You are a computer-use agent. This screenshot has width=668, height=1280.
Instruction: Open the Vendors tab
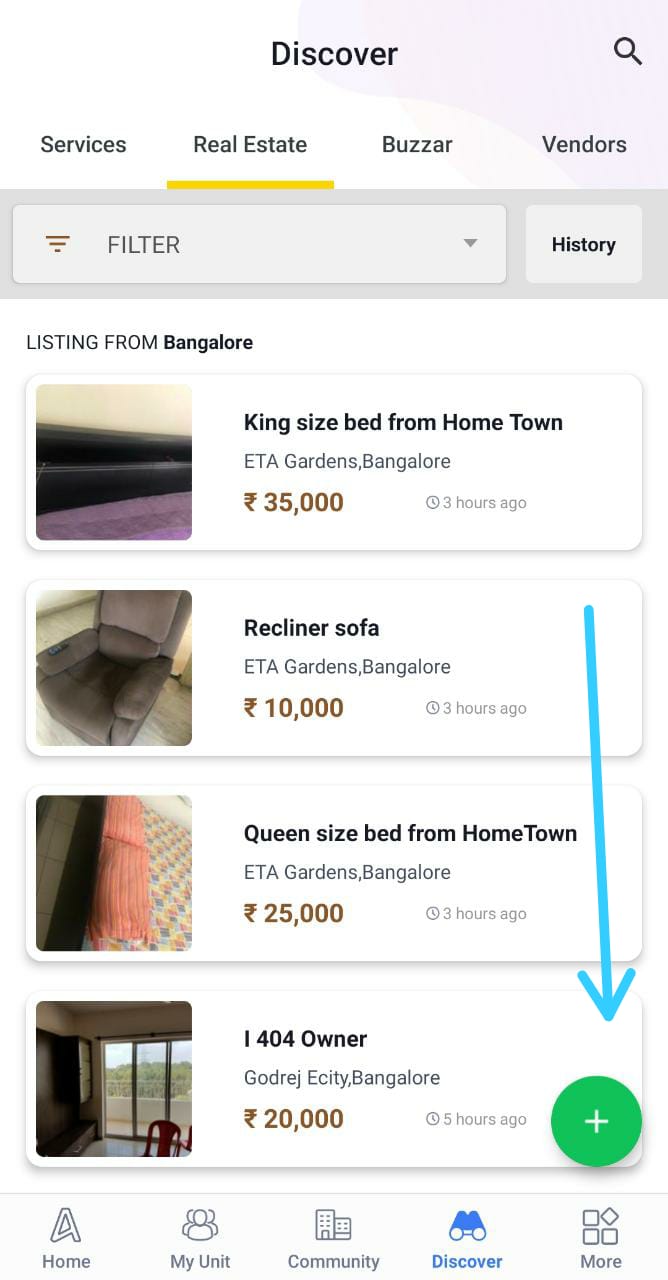pyautogui.click(x=584, y=144)
